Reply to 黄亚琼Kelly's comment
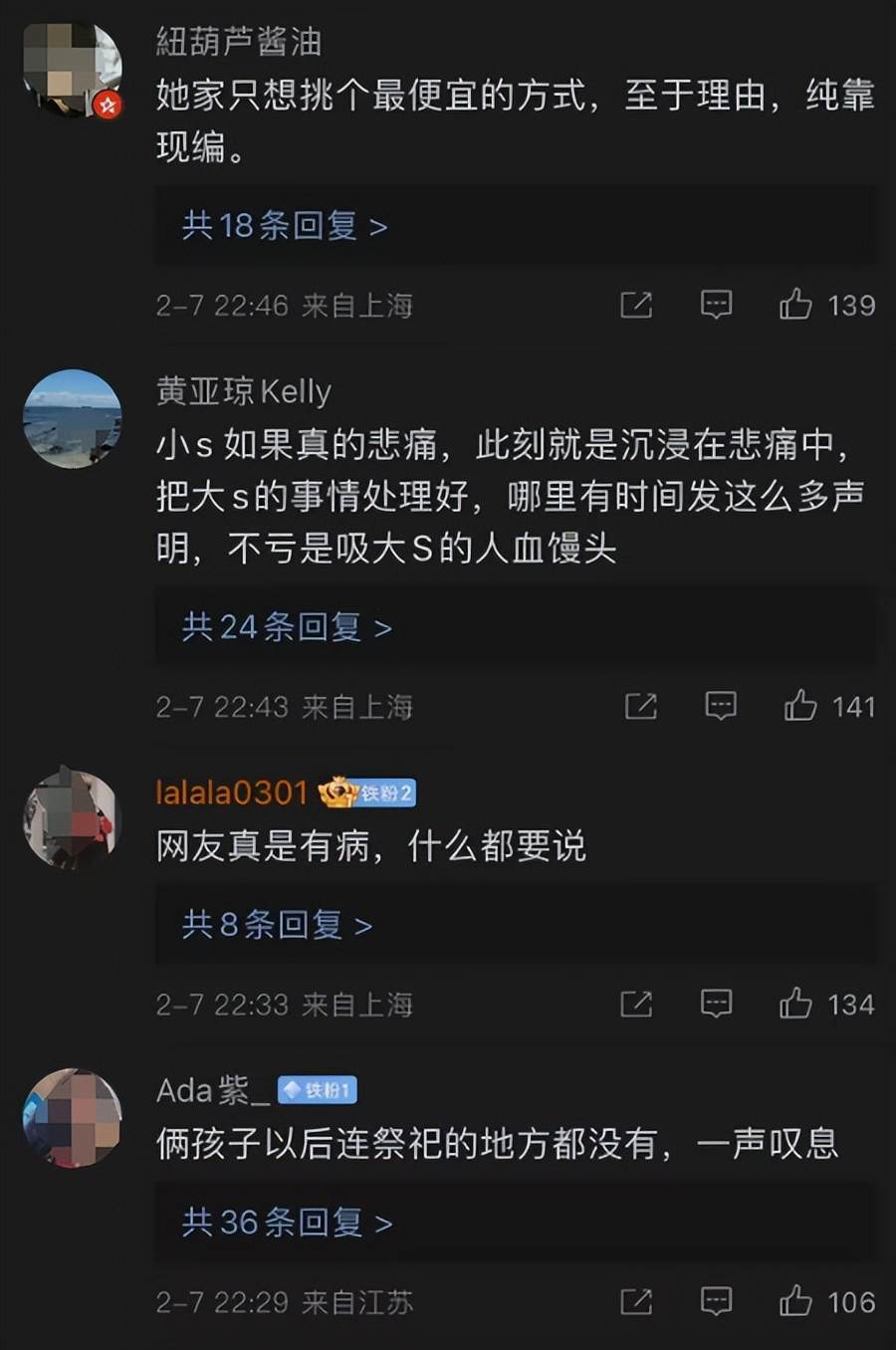Viewport: 896px width, 1350px height. [x=720, y=707]
